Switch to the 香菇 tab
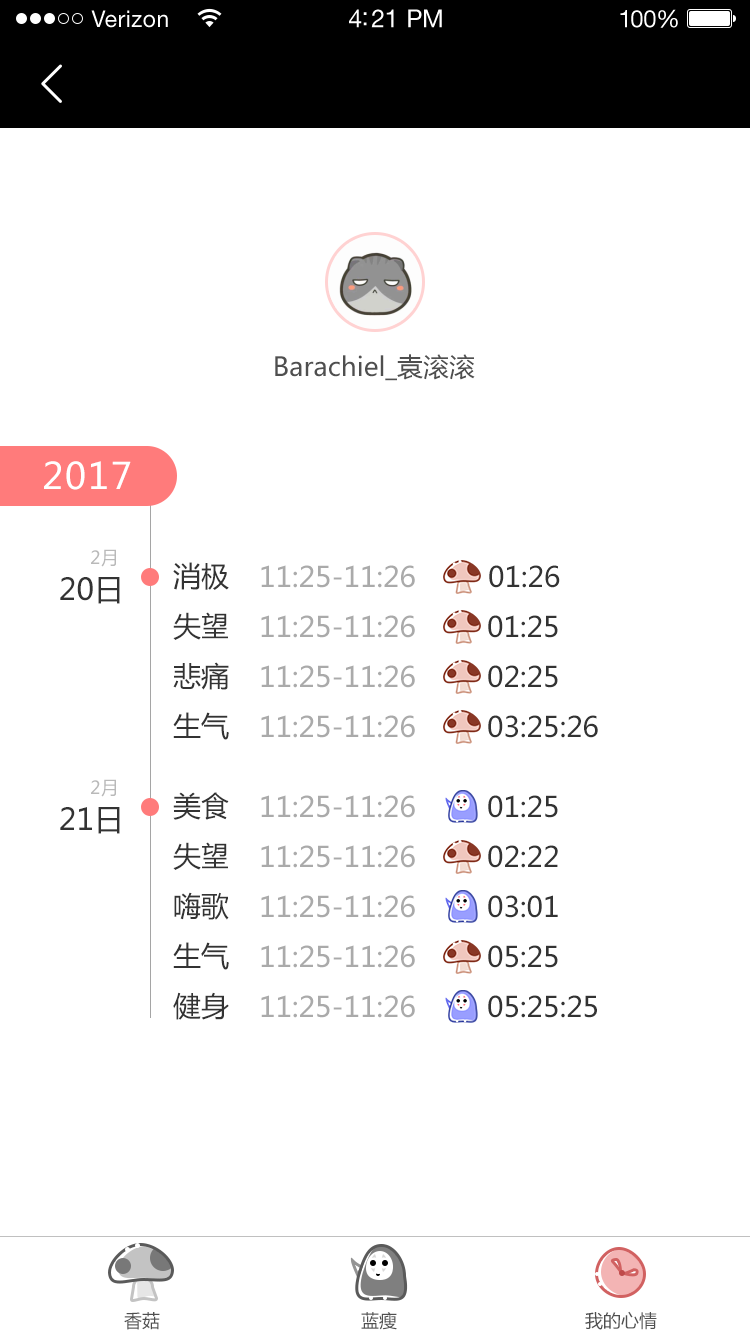 coord(141,1284)
